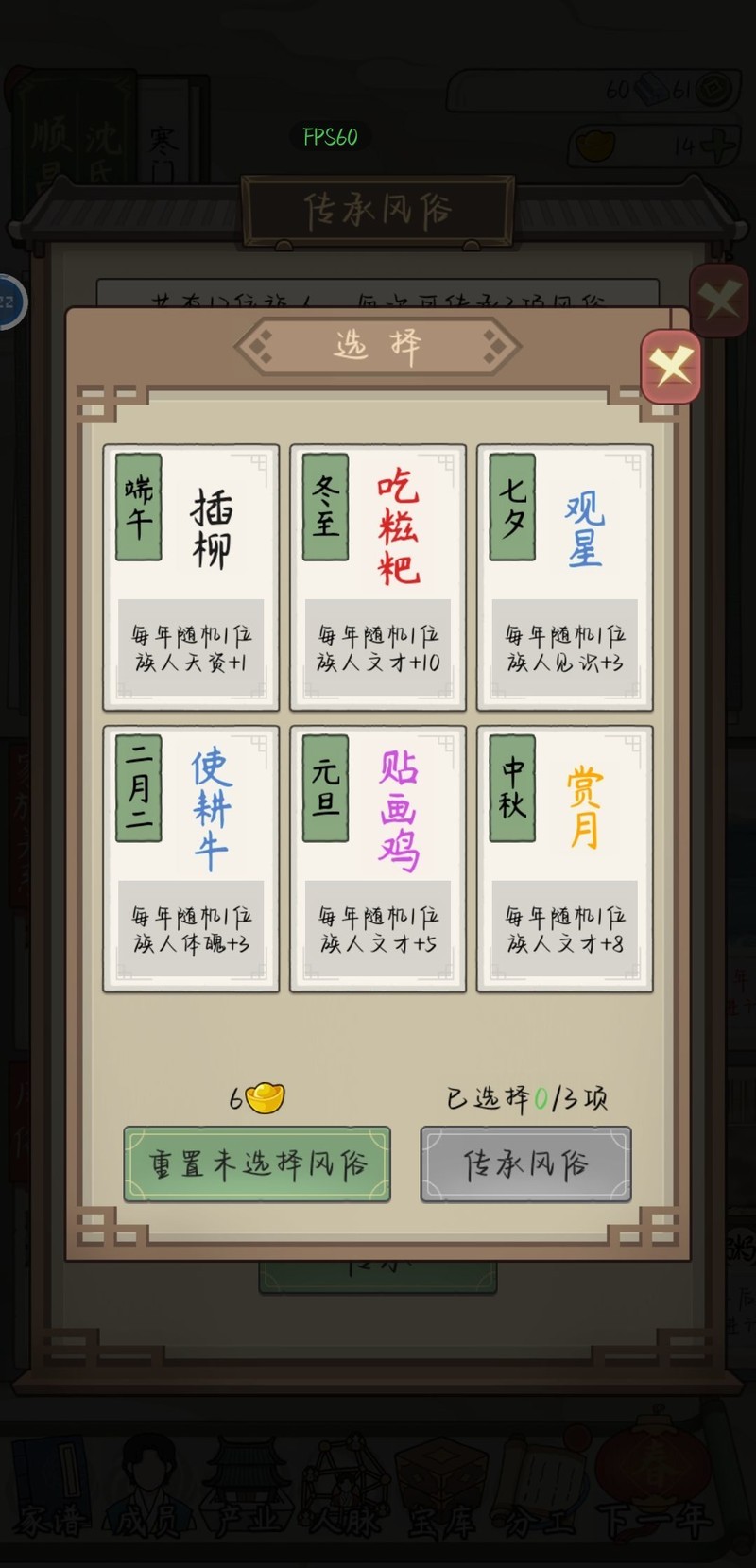This screenshot has width=756, height=1568.
Task: Tap 重置未选择风俗 to reroll customs
Action: click(257, 1163)
